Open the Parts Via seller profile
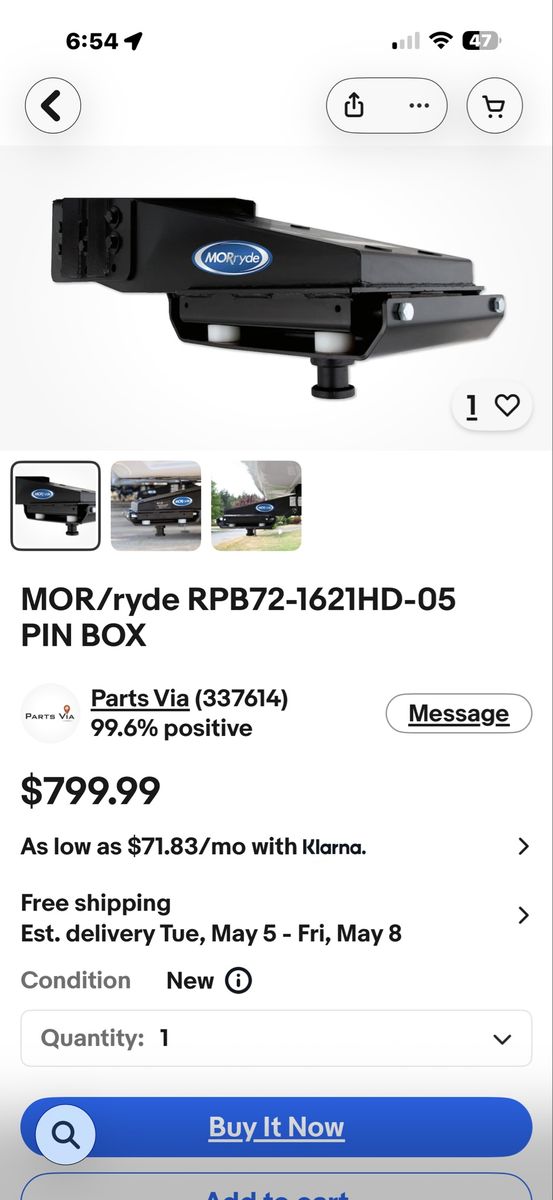Screen dimensions: 553x1200 [x=140, y=698]
